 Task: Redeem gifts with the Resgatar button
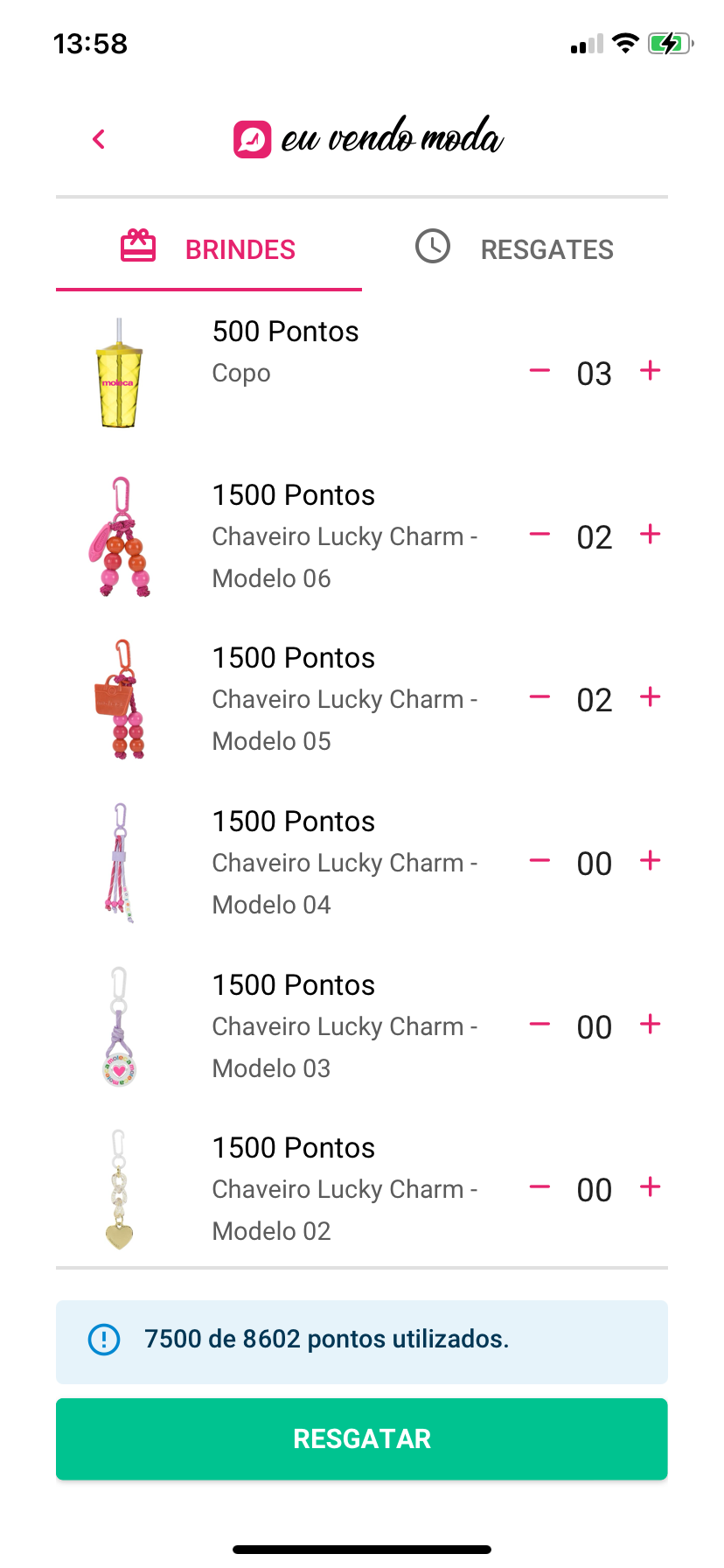click(x=362, y=1439)
